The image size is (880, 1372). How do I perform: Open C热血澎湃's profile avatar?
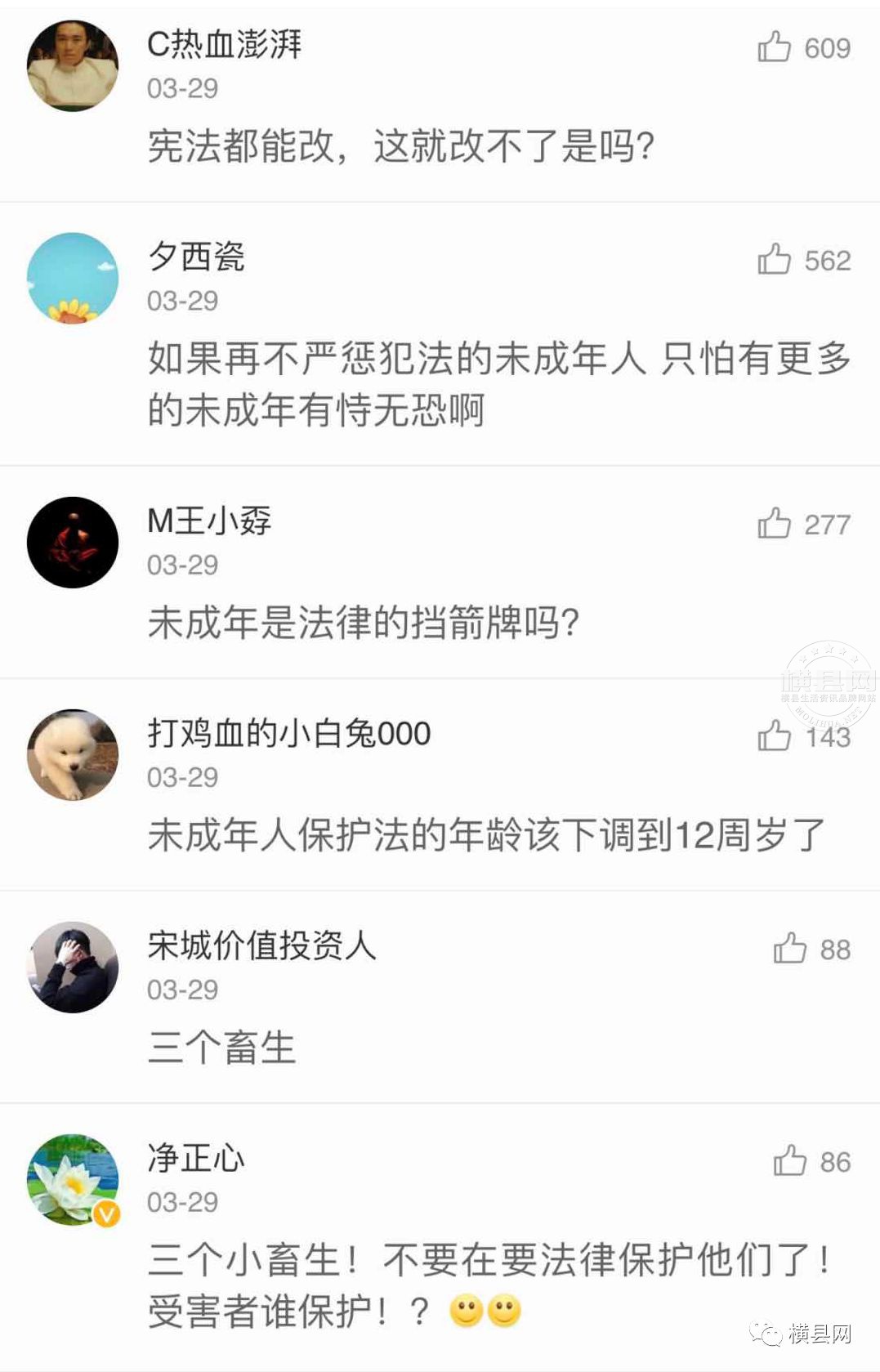[x=73, y=66]
